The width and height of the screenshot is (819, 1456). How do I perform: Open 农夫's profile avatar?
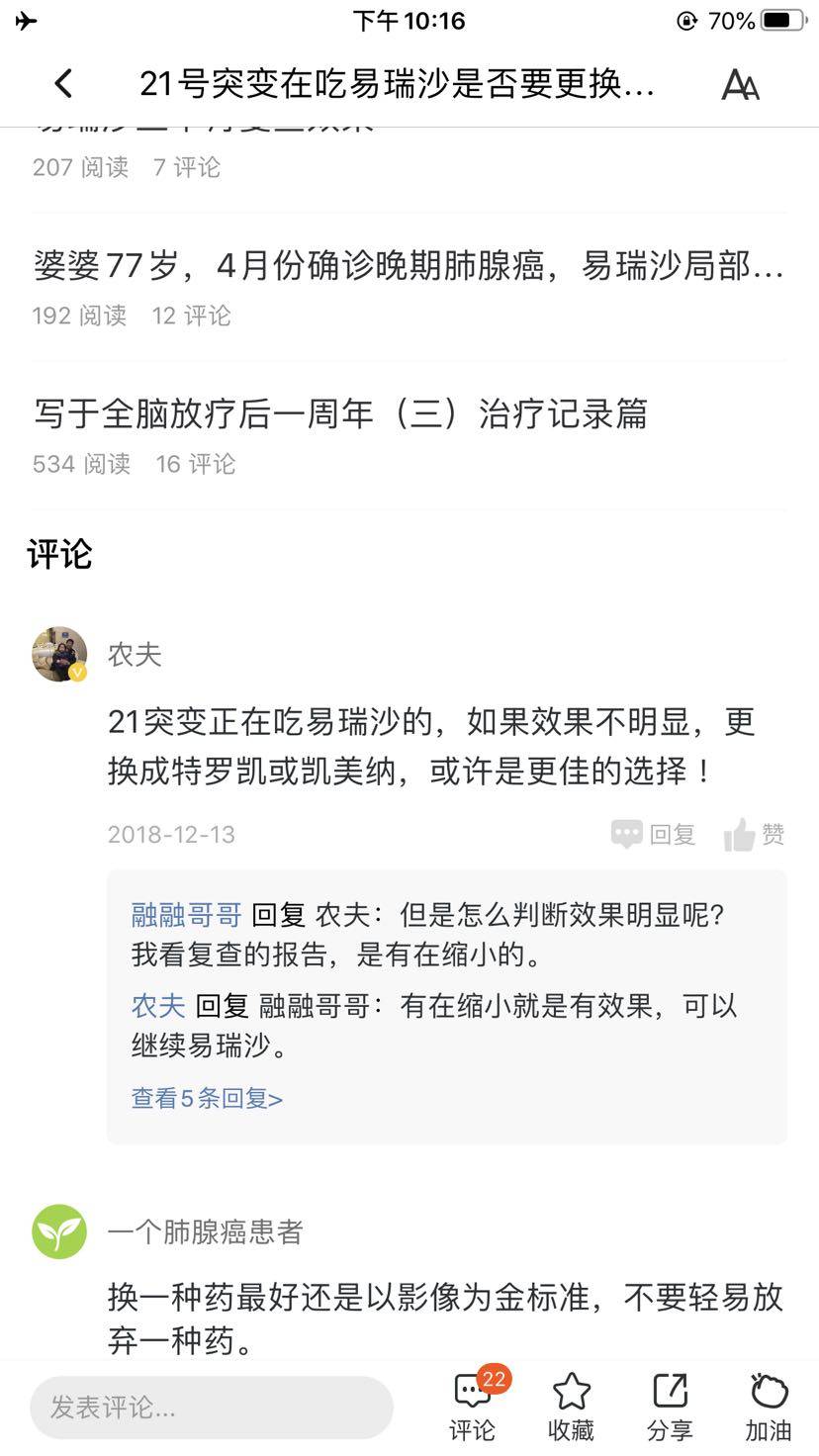pyautogui.click(x=59, y=654)
